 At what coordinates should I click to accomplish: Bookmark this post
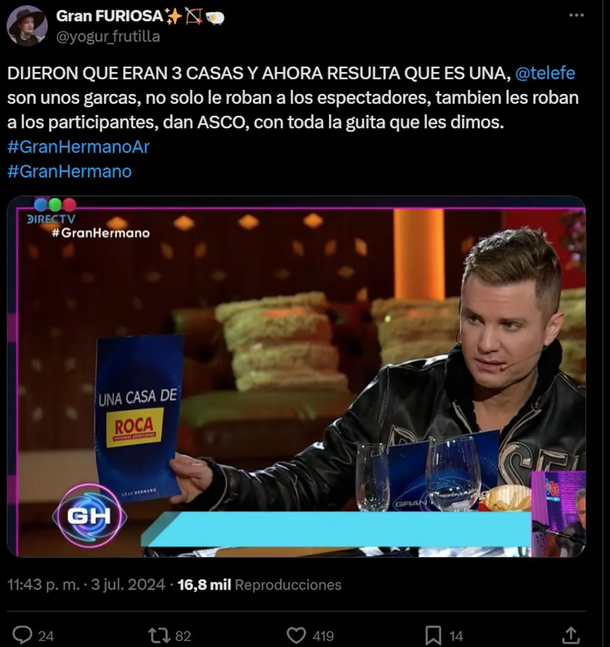point(433,635)
